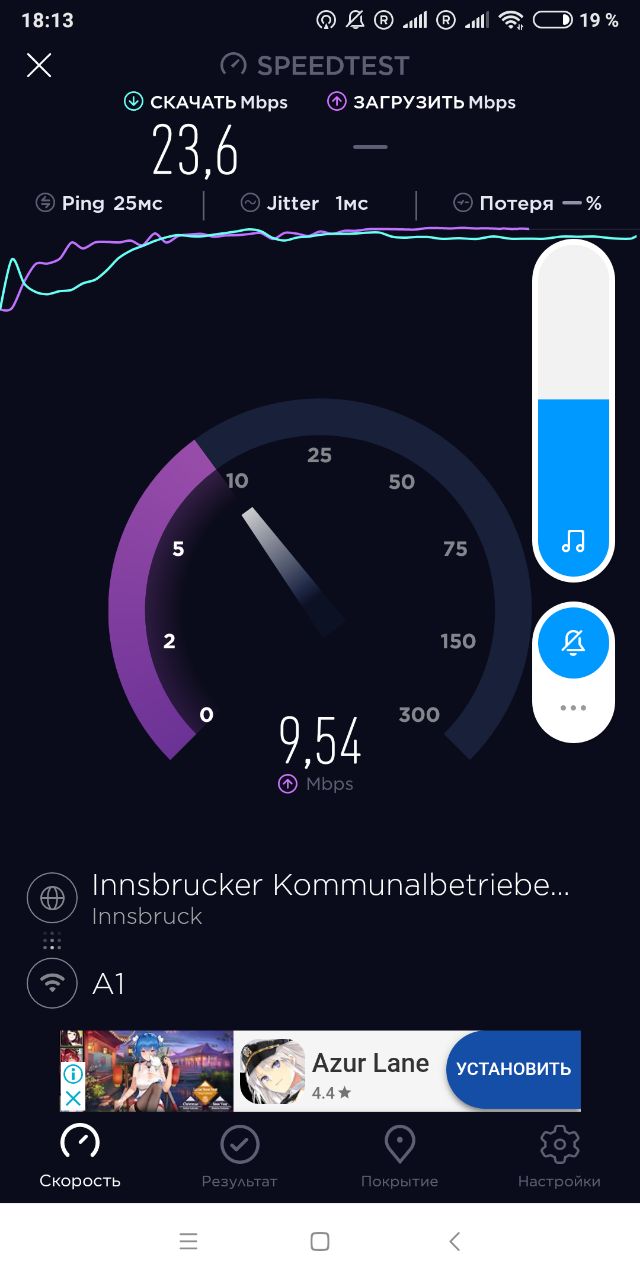Viewport: 640px width, 1280px height.
Task: Select the Скорость tab
Action: pos(80,1158)
